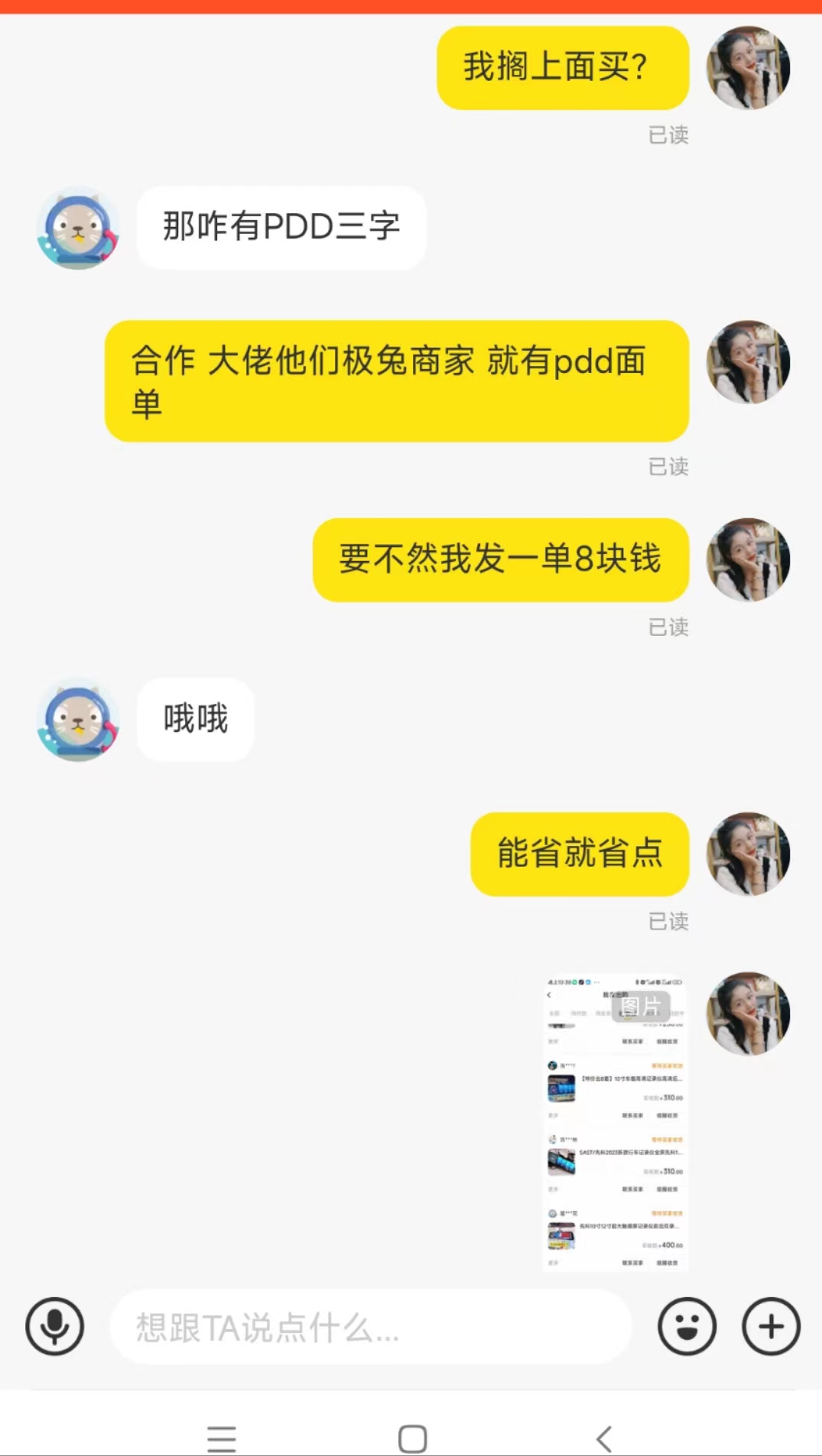Open the emoji picker
The height and width of the screenshot is (1456, 822).
687,1326
